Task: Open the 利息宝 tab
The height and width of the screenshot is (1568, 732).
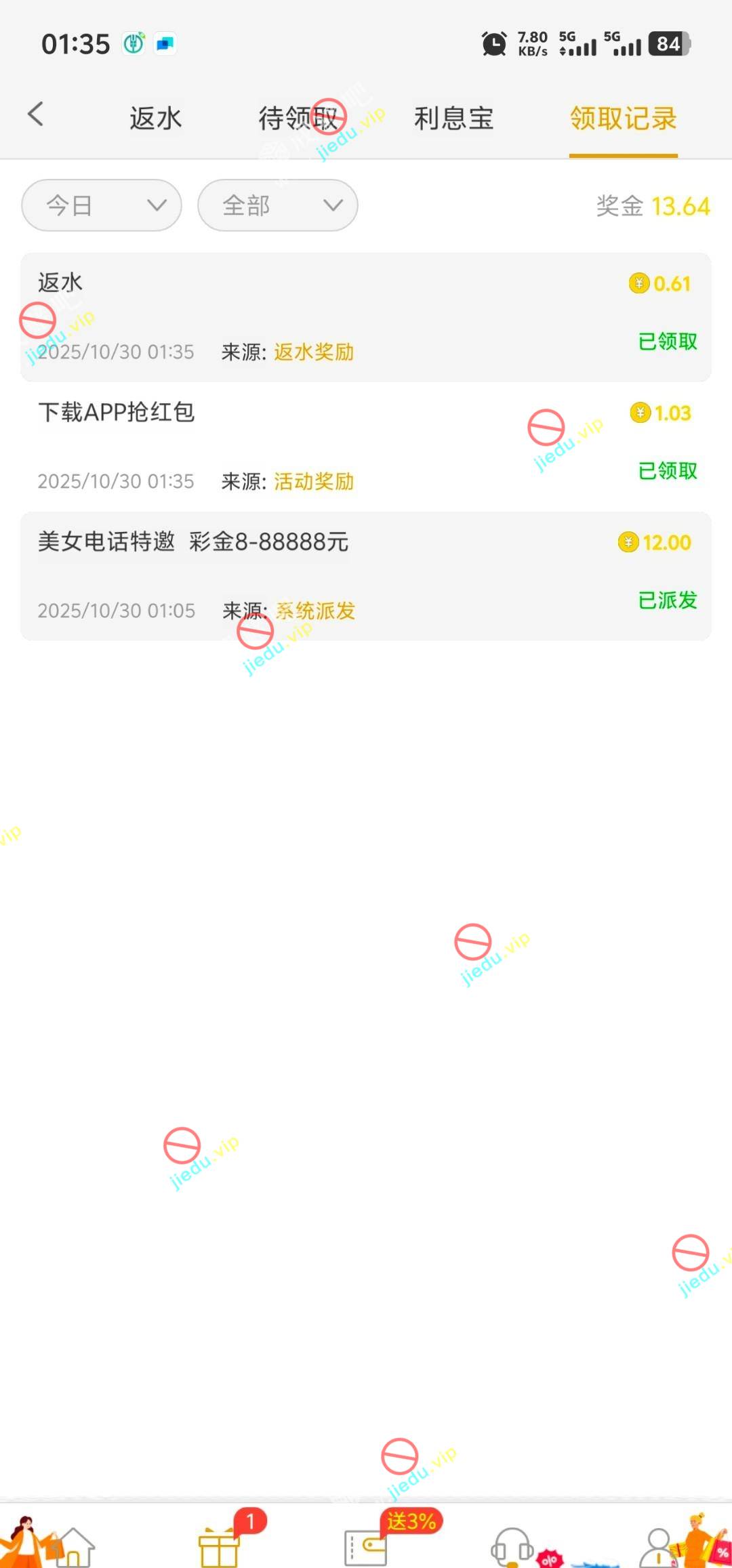Action: (453, 119)
